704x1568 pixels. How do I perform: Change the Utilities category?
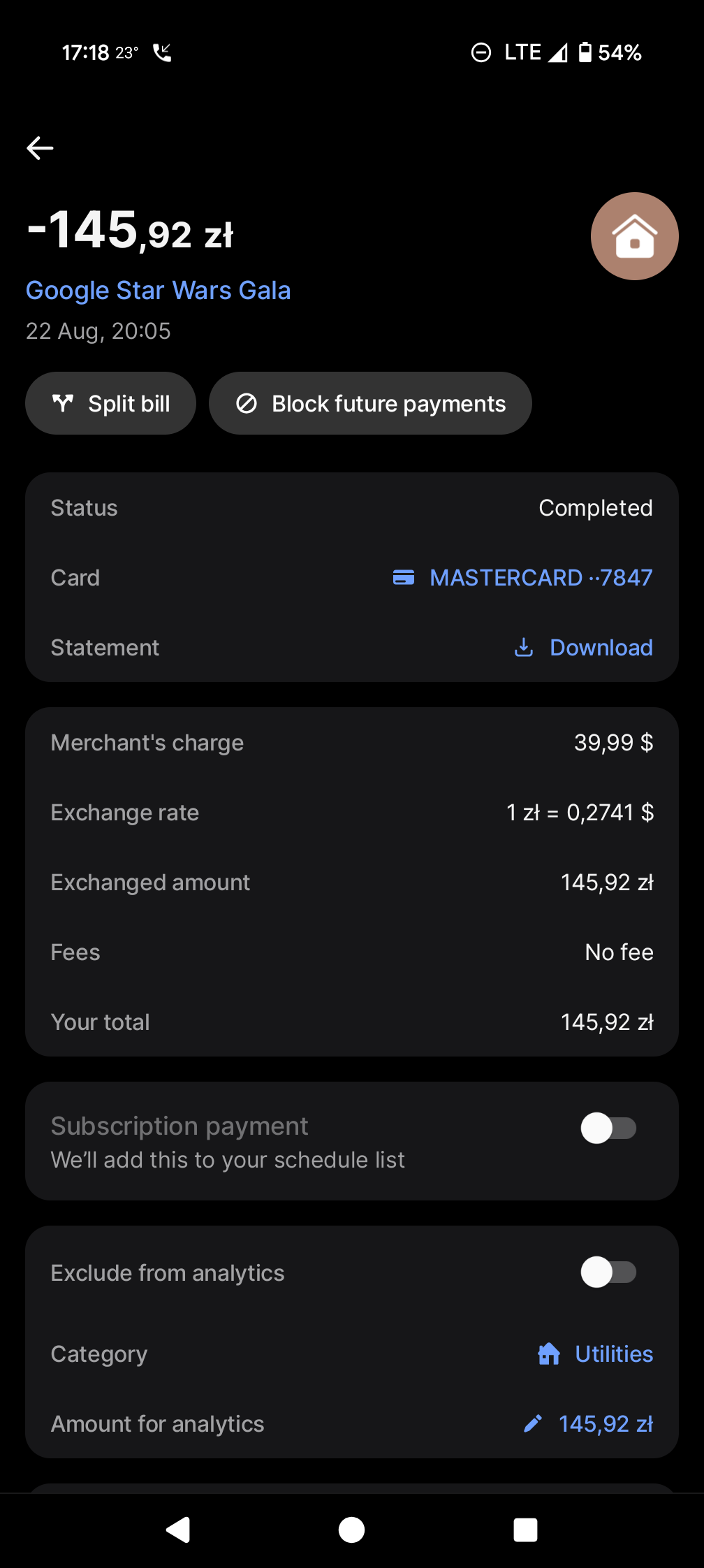click(595, 1354)
